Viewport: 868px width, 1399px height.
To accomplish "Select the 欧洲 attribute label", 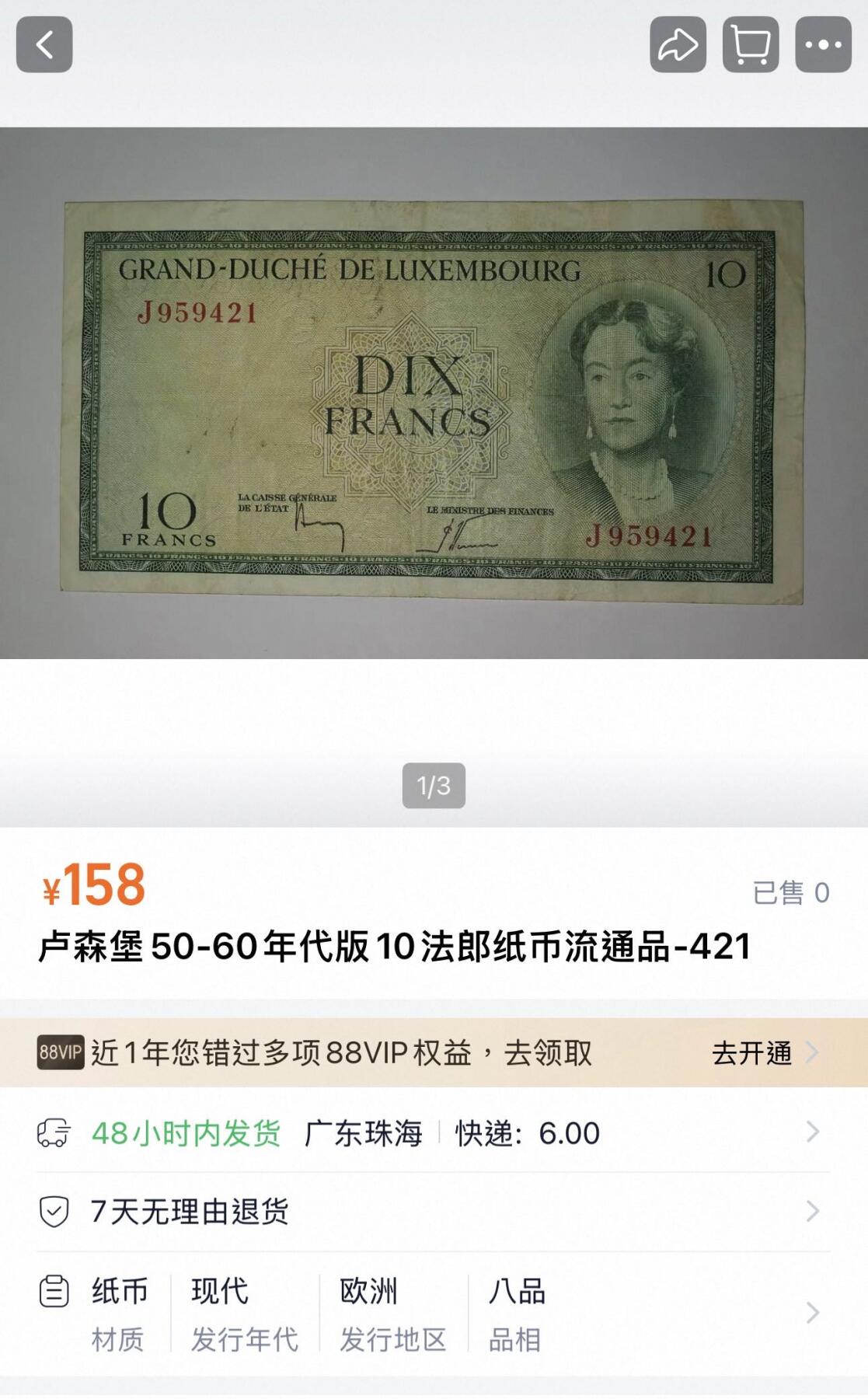I will [x=366, y=1292].
